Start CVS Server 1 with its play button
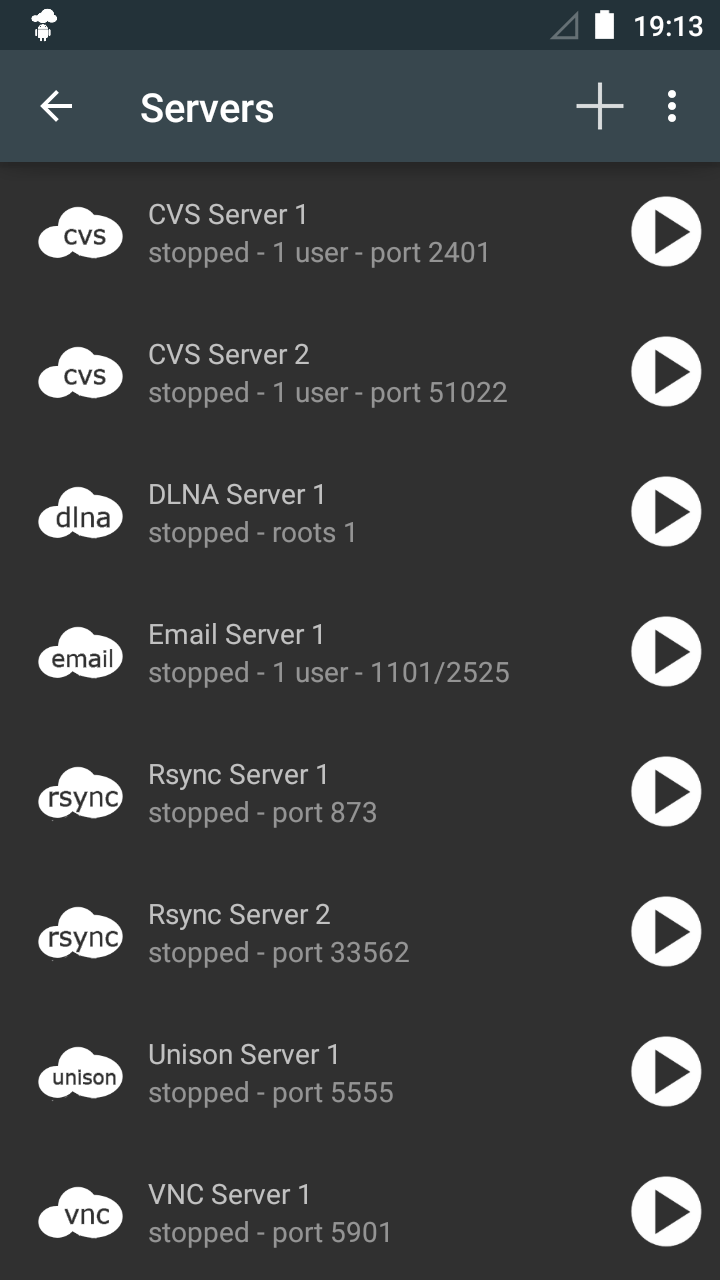 (665, 233)
